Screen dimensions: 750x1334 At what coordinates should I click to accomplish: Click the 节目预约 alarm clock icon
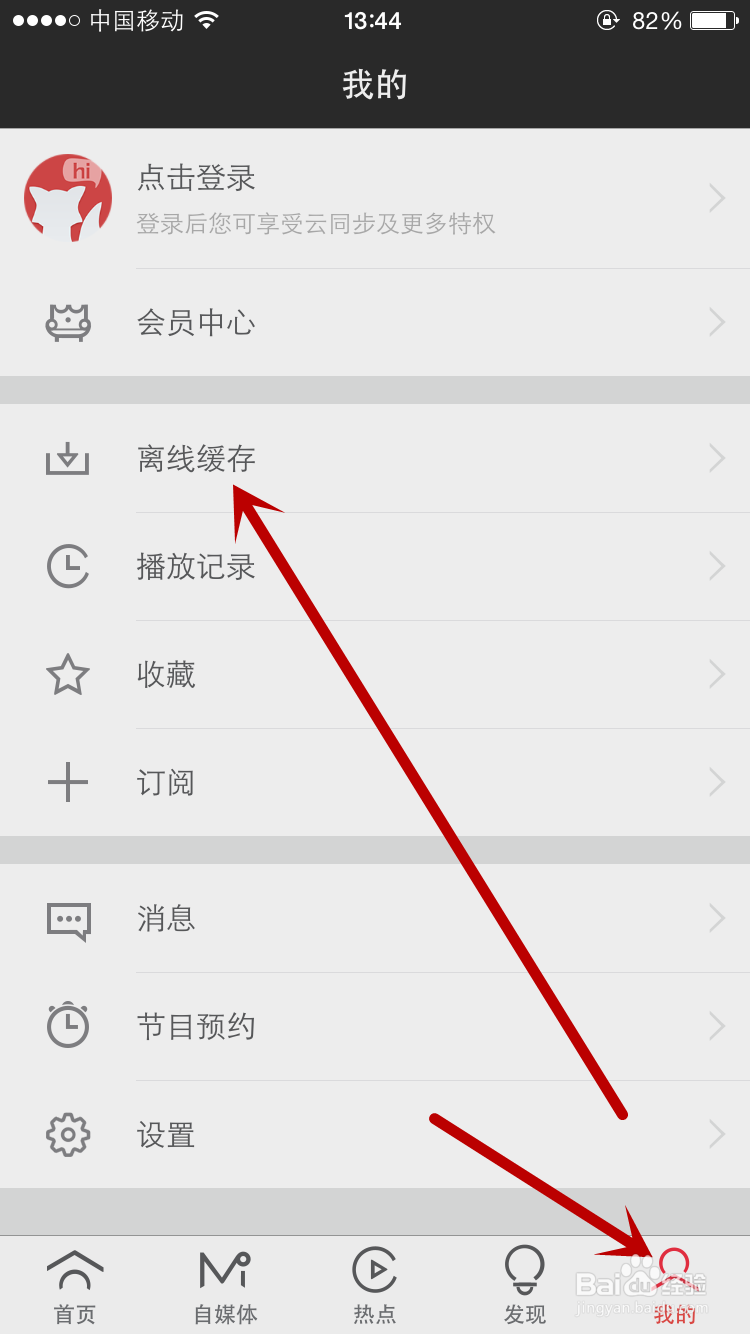(x=67, y=1026)
